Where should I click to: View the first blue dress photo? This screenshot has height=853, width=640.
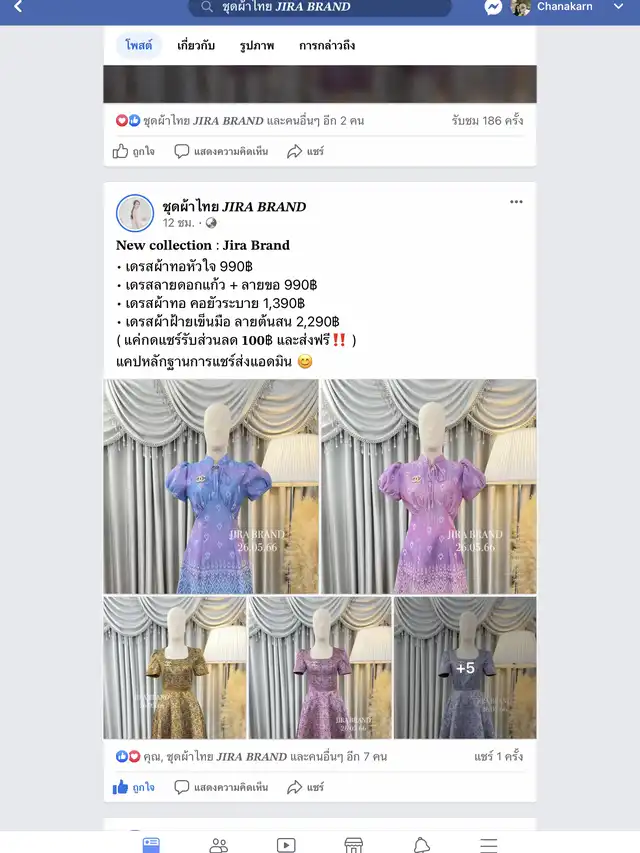pyautogui.click(x=211, y=486)
